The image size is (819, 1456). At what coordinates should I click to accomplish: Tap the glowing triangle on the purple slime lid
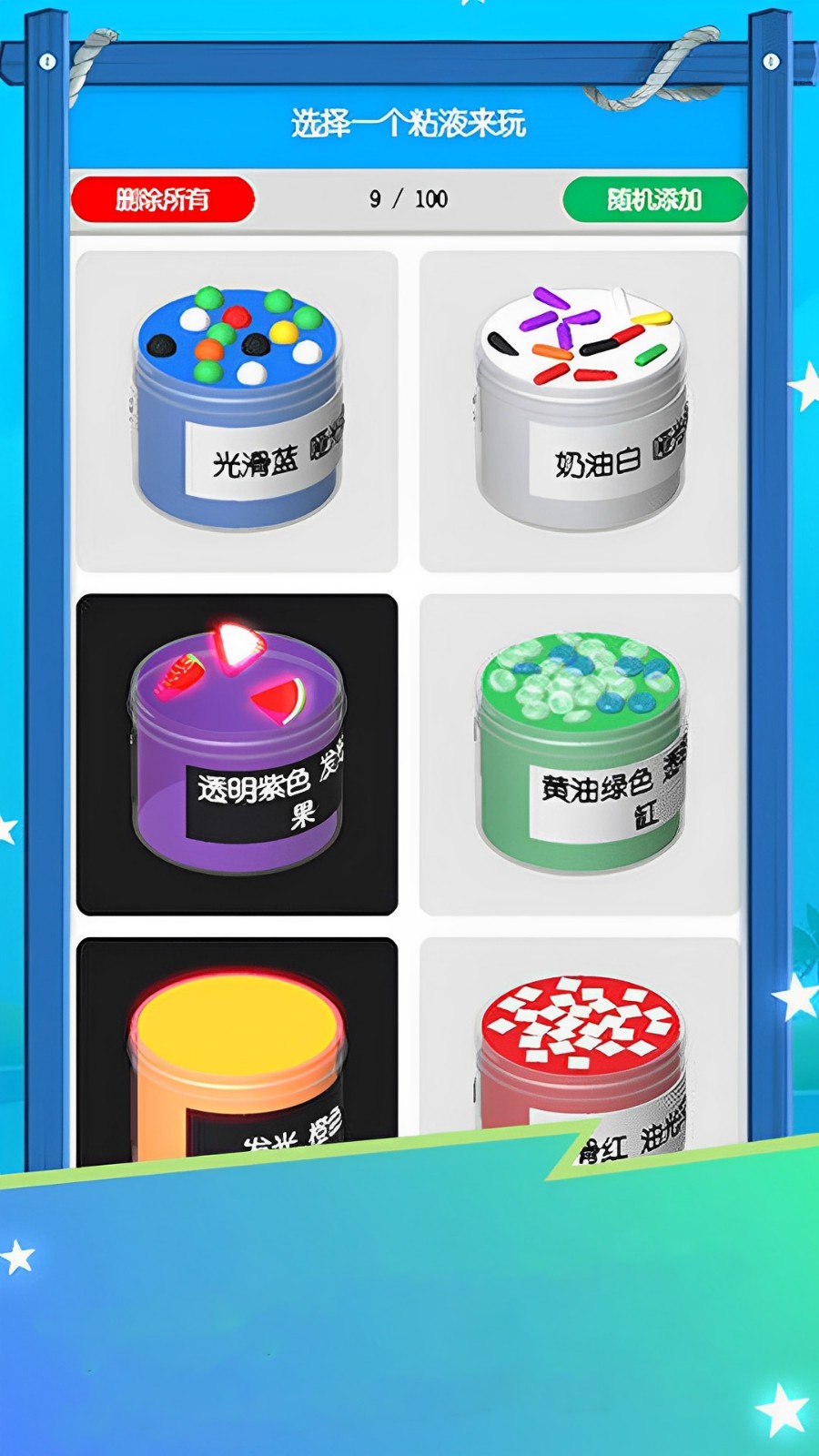[x=238, y=646]
